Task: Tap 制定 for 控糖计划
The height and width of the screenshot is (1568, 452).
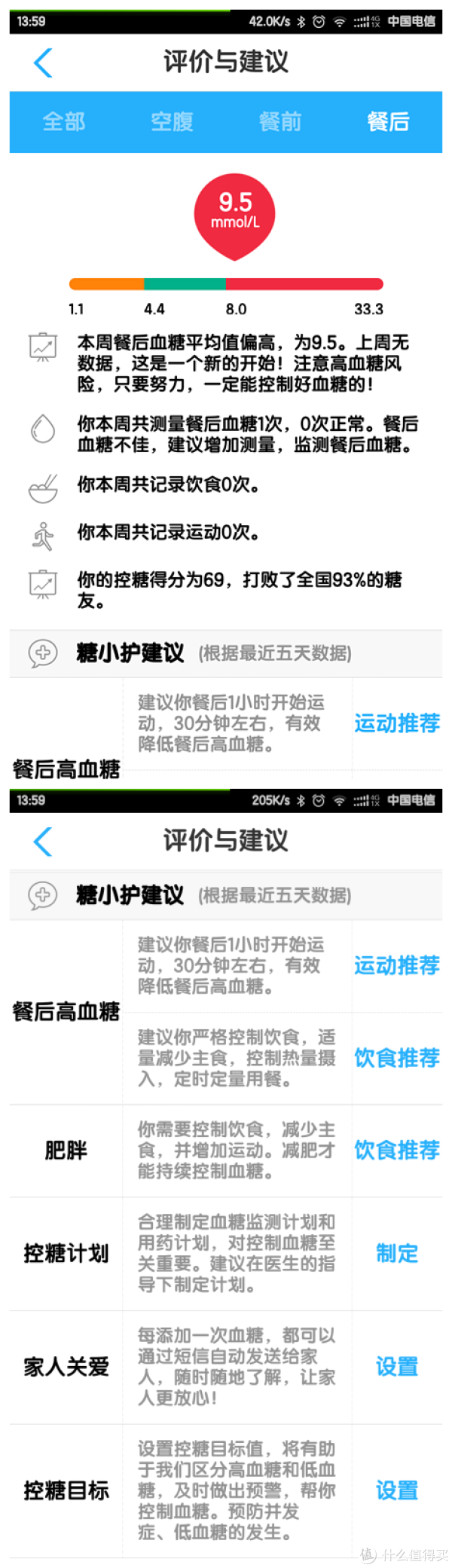Action: click(x=397, y=1253)
